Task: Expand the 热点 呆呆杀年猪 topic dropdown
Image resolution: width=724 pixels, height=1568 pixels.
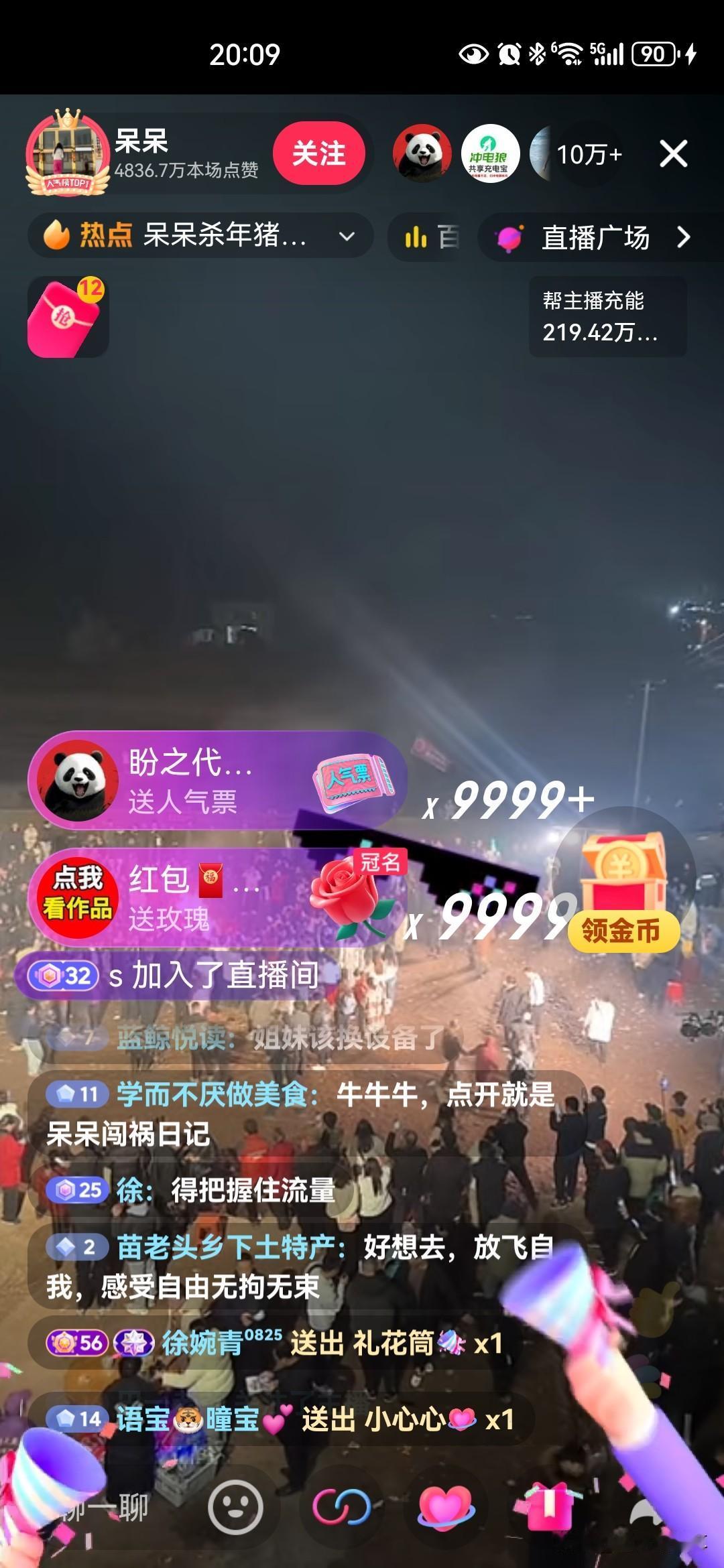Action: (346, 237)
